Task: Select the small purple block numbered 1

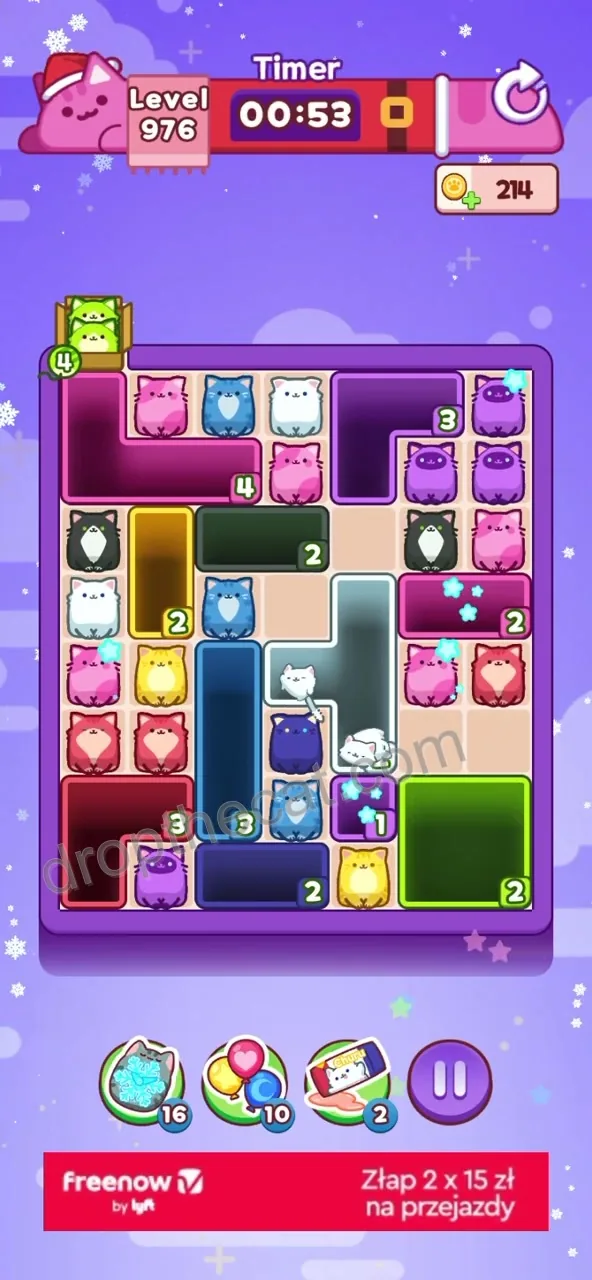Action: pyautogui.click(x=364, y=808)
